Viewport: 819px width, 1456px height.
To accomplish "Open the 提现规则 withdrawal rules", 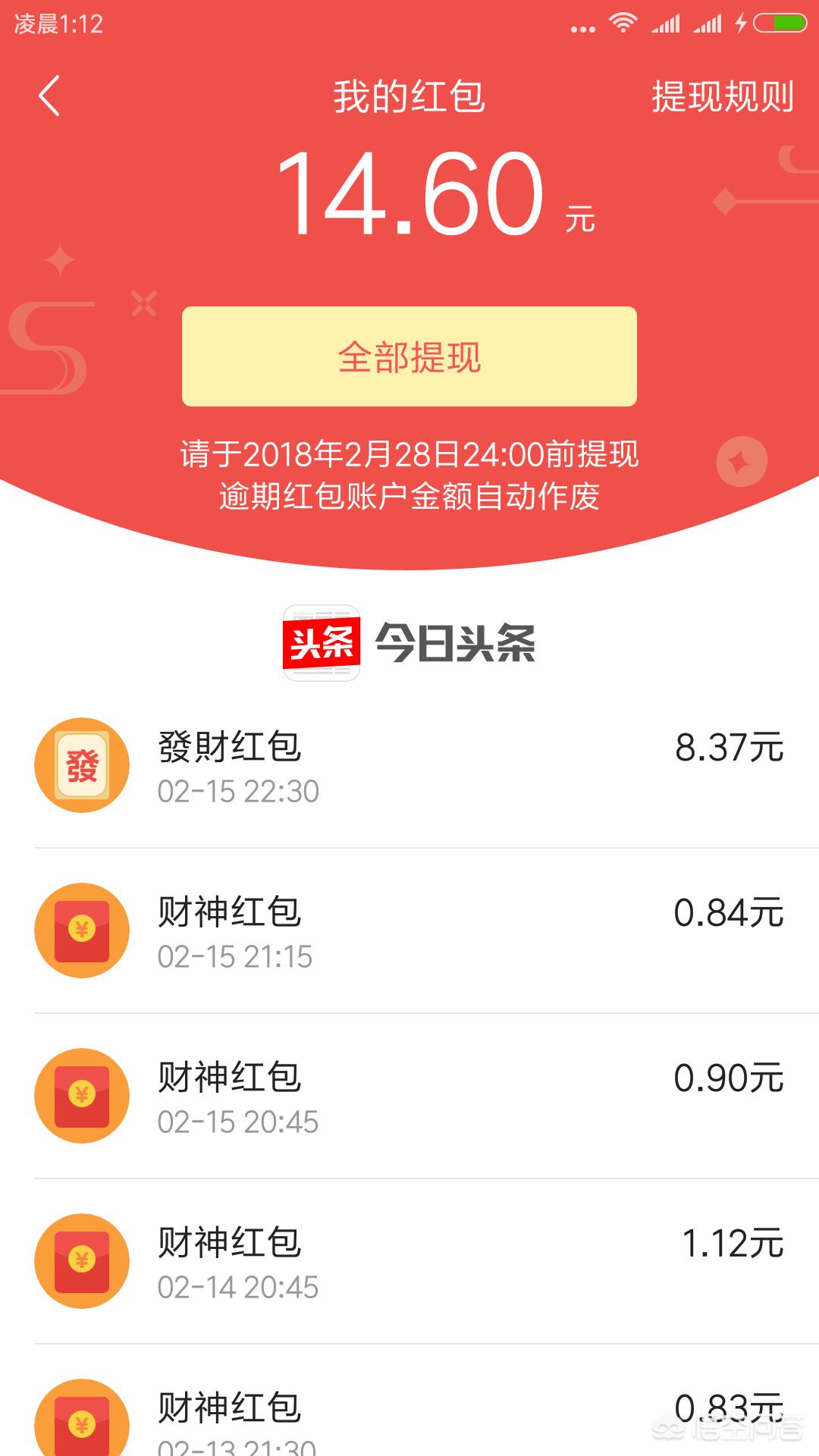I will pos(723,97).
